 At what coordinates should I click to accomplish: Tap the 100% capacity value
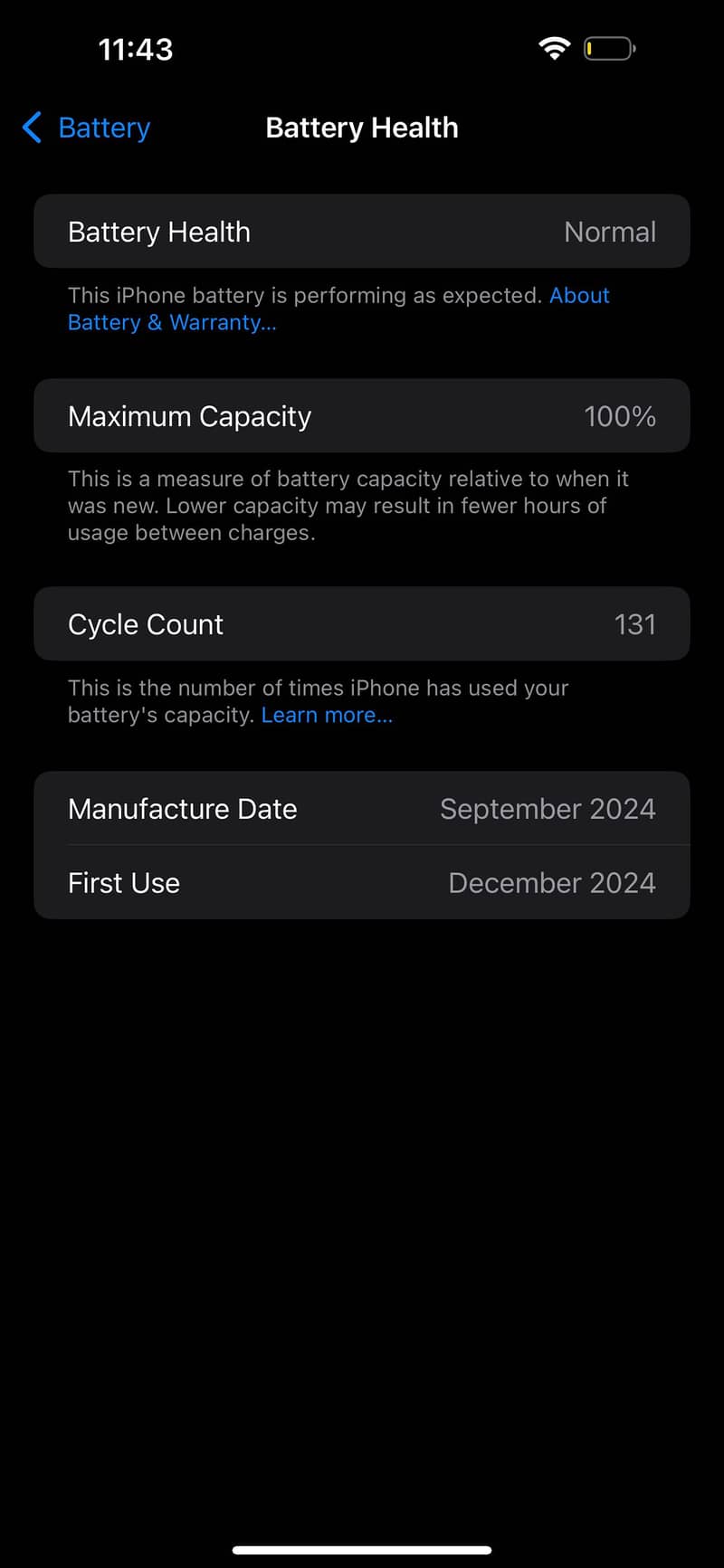point(620,416)
